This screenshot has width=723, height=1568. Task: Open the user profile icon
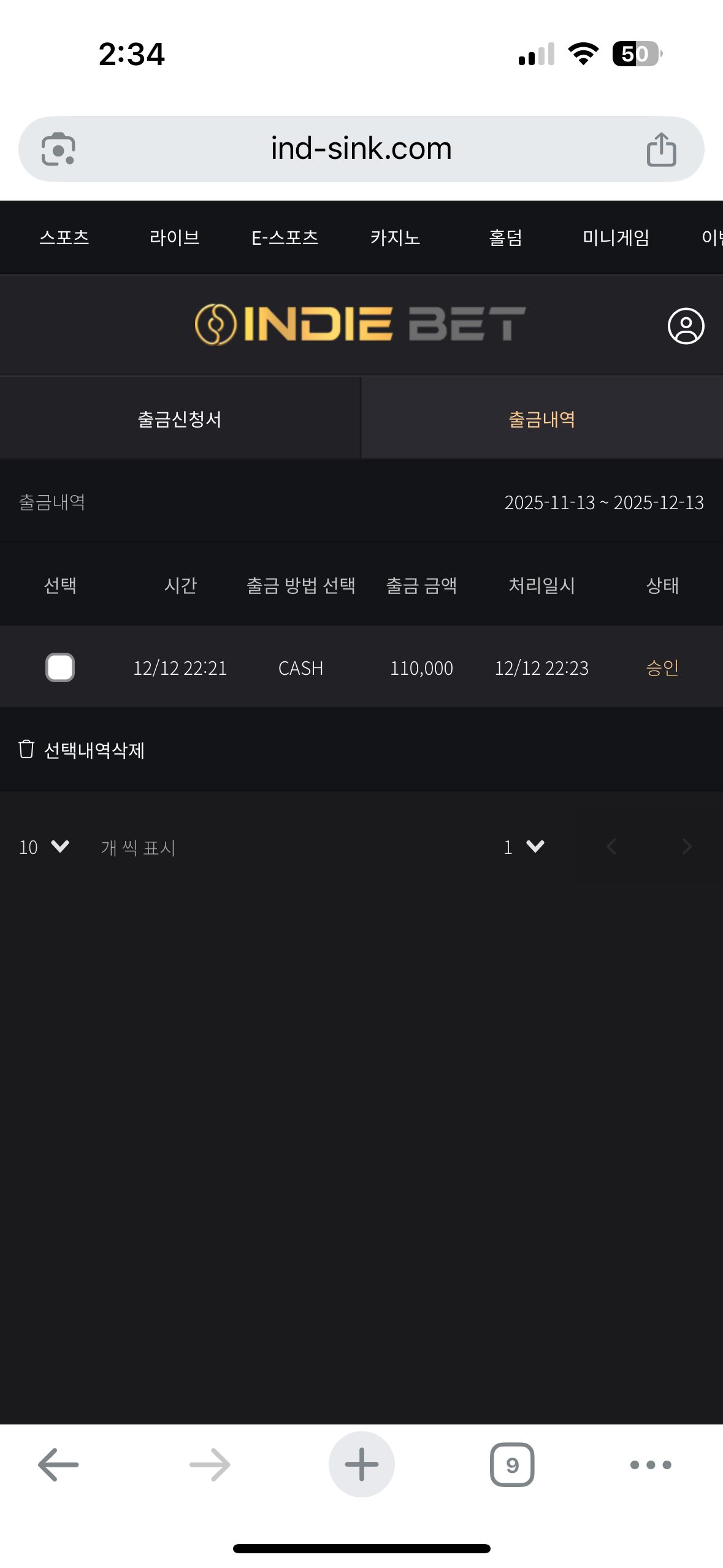[686, 326]
